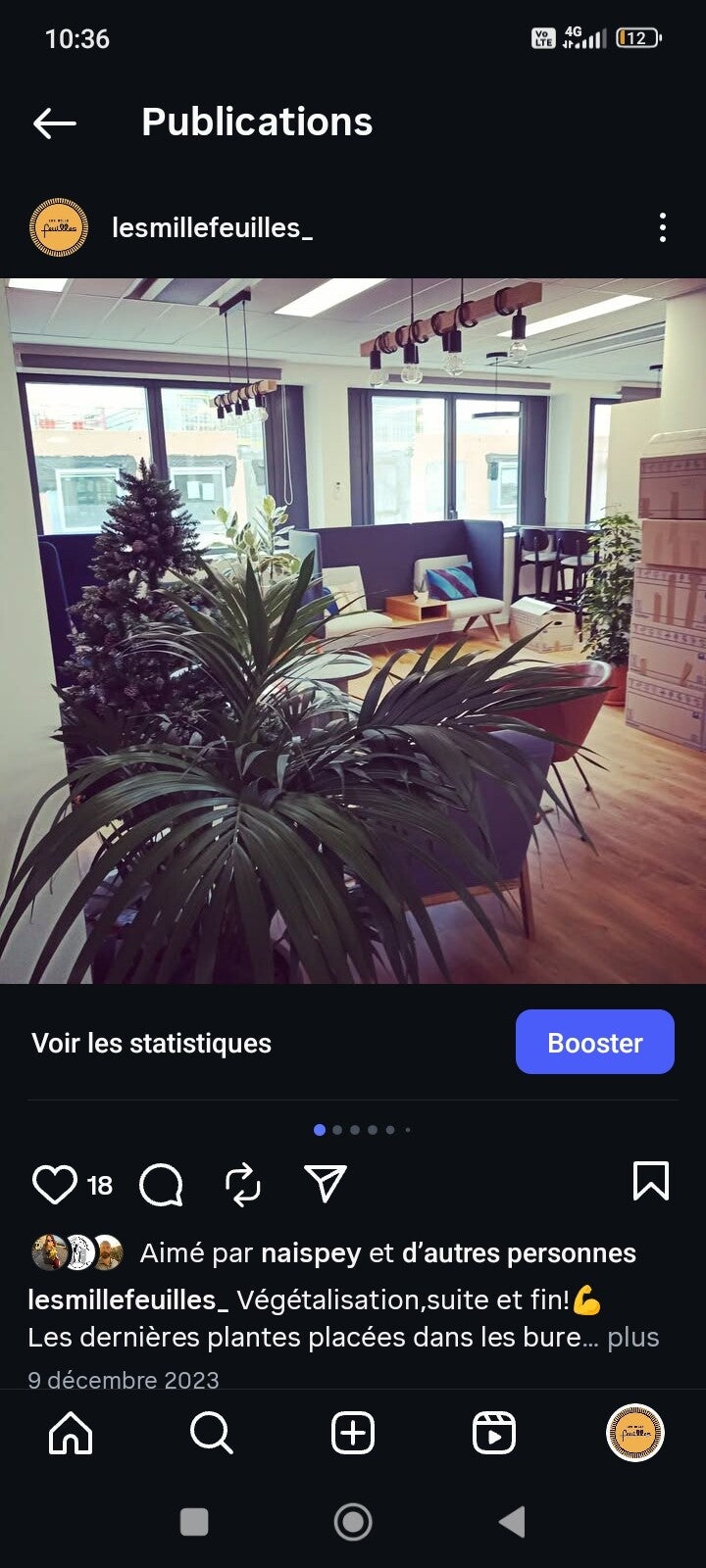Open my profile tab
The image size is (706, 1568).
coord(634,1434)
